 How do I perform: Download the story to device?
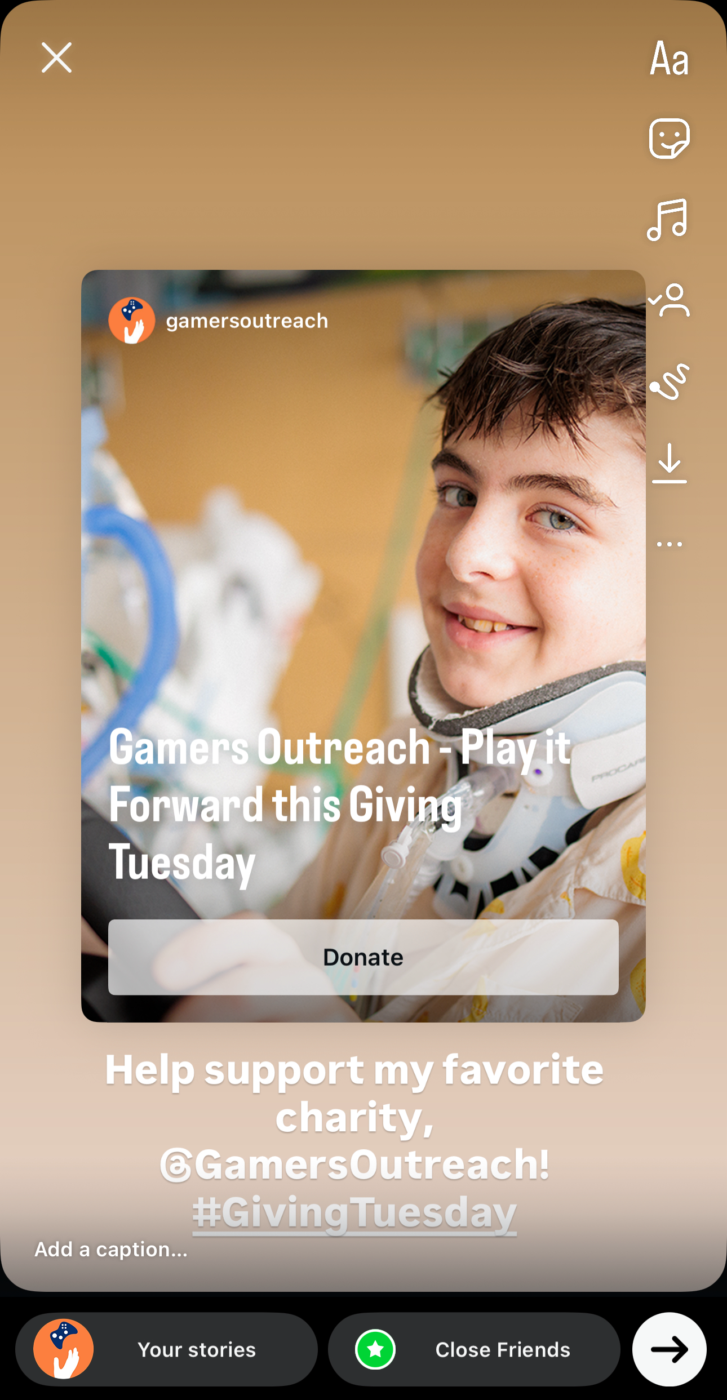point(669,464)
